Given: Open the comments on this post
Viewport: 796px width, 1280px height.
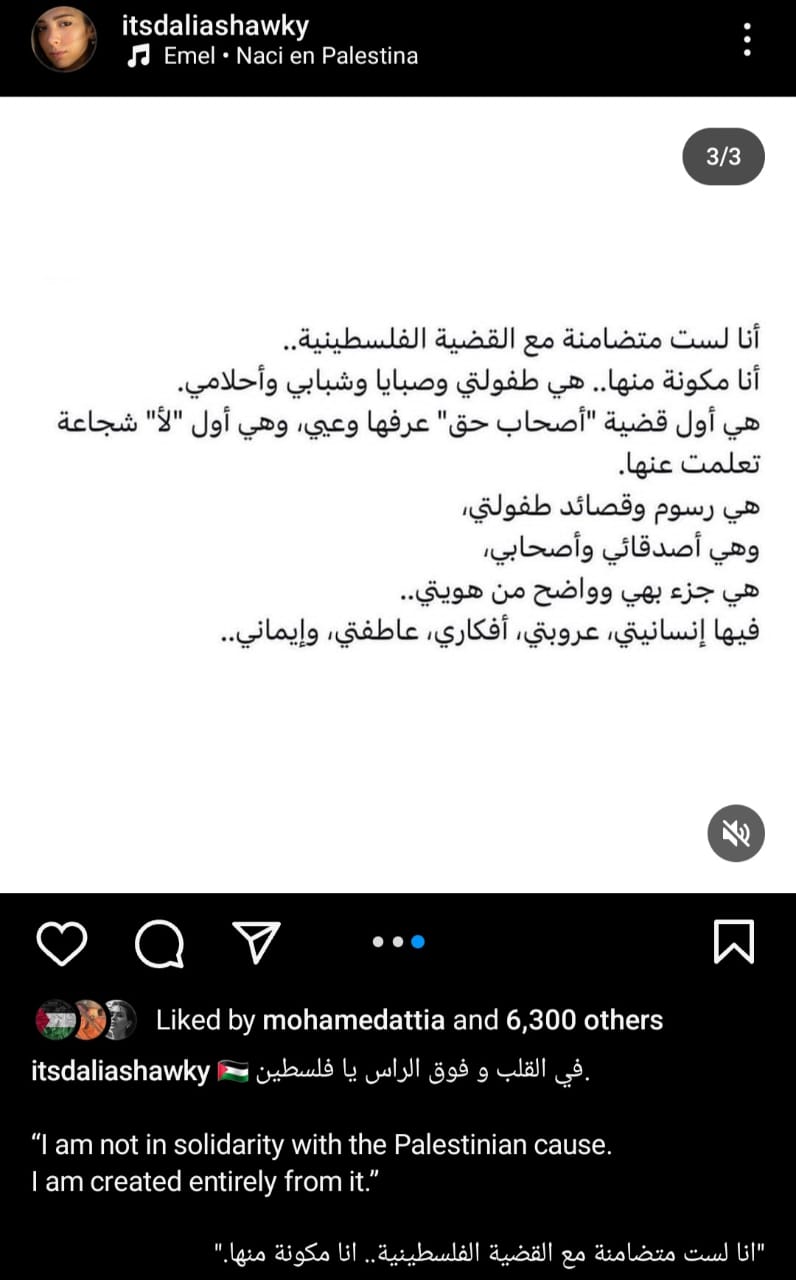Looking at the screenshot, I should 159,942.
